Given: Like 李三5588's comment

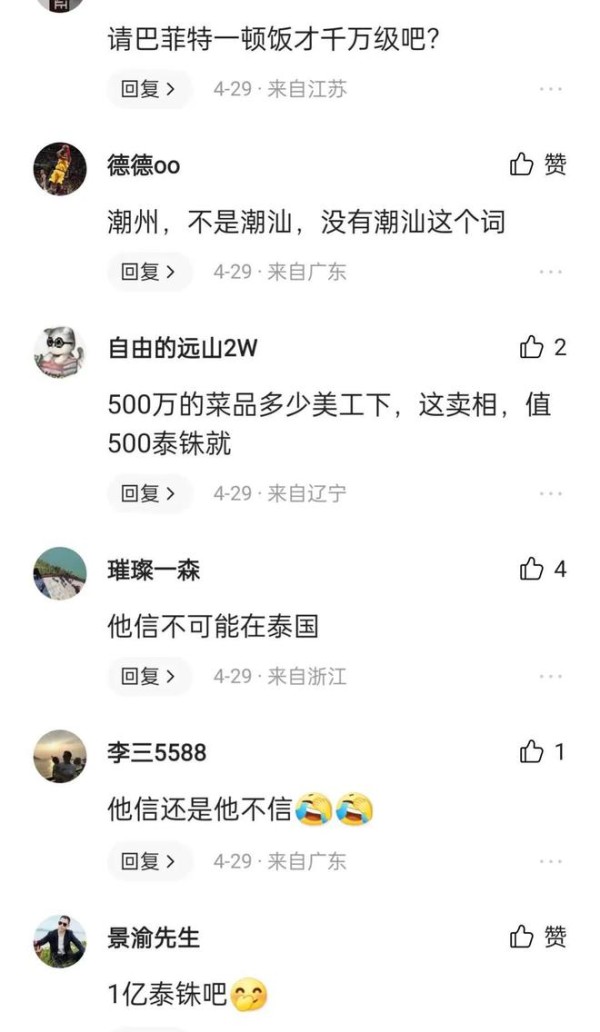Looking at the screenshot, I should coord(543,752).
